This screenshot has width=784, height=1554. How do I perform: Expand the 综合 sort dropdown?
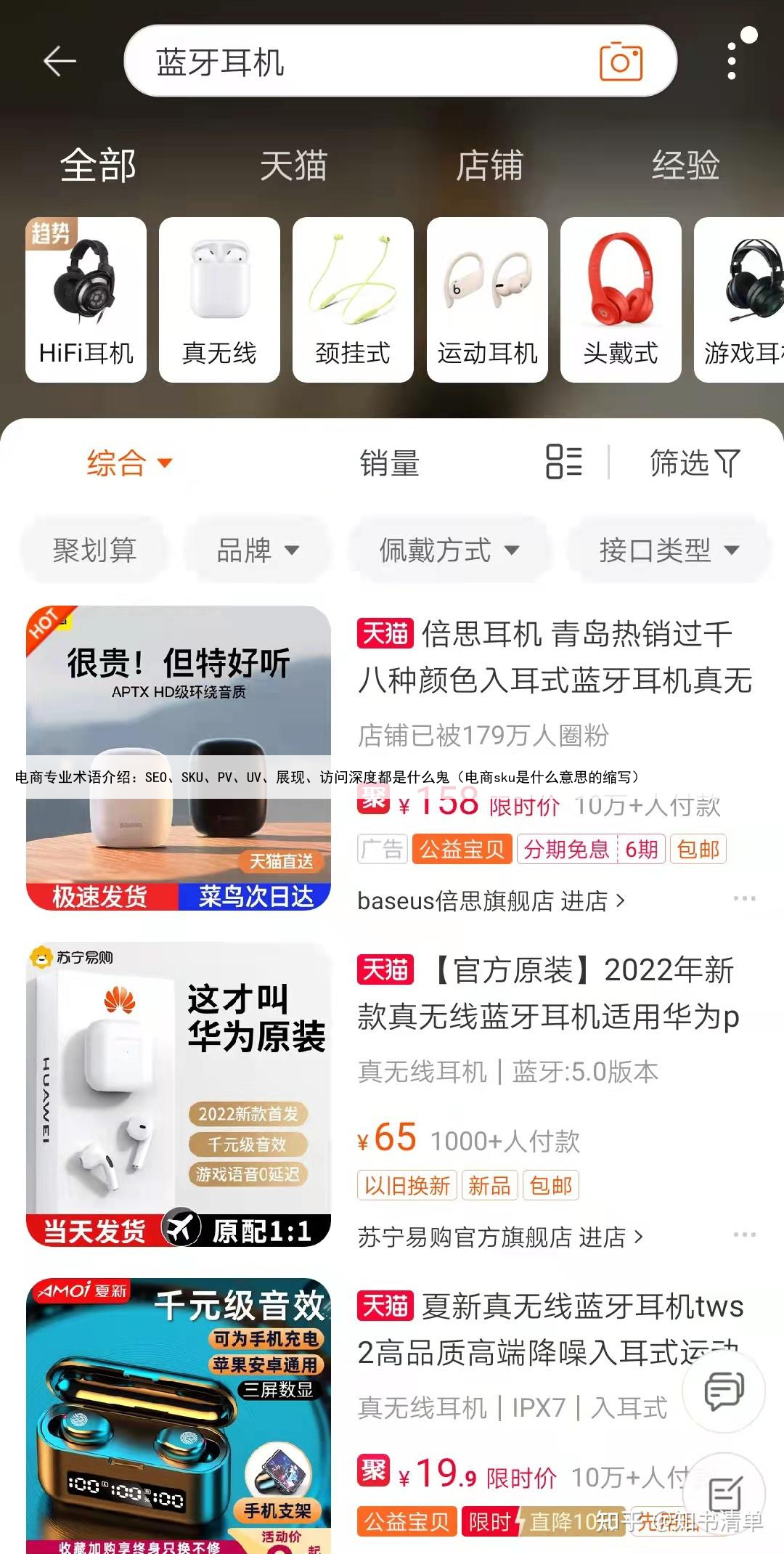(129, 463)
